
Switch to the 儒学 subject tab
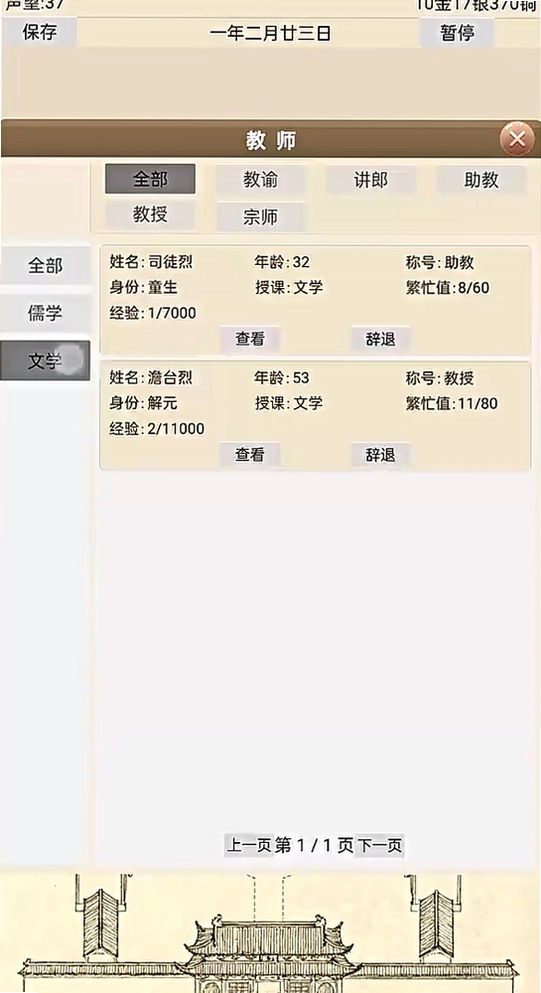pyautogui.click(x=45, y=313)
